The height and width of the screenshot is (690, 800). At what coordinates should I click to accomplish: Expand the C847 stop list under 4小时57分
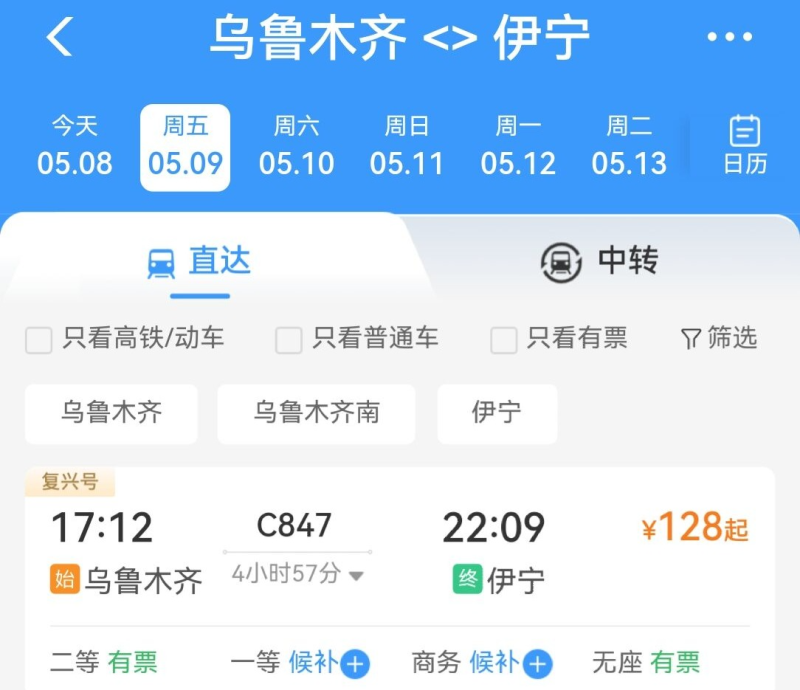tap(297, 575)
